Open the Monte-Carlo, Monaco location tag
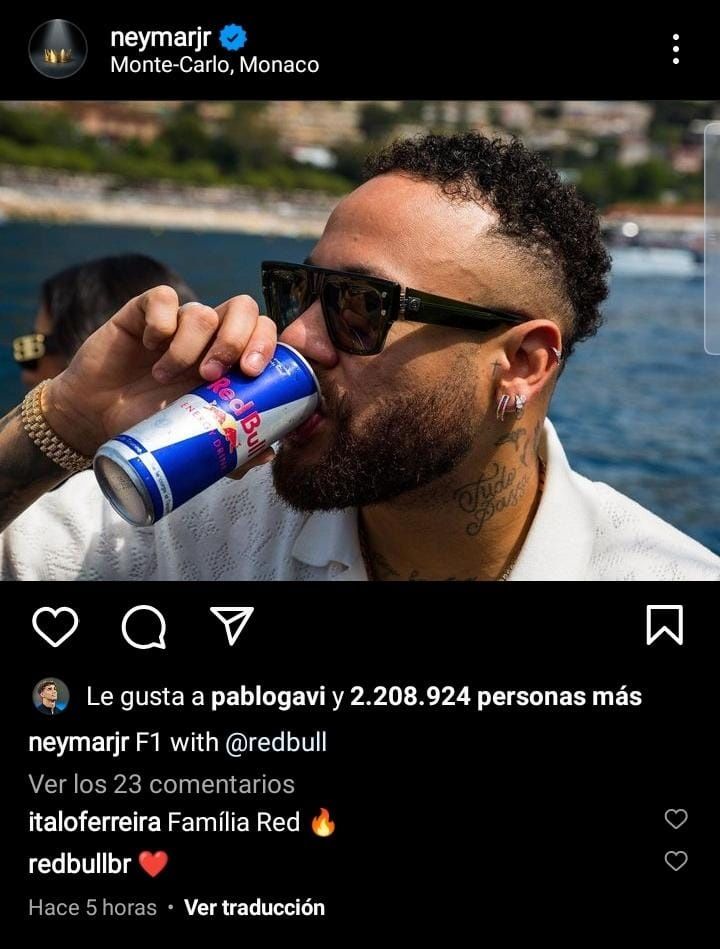Image resolution: width=720 pixels, height=949 pixels. pyautogui.click(x=214, y=65)
